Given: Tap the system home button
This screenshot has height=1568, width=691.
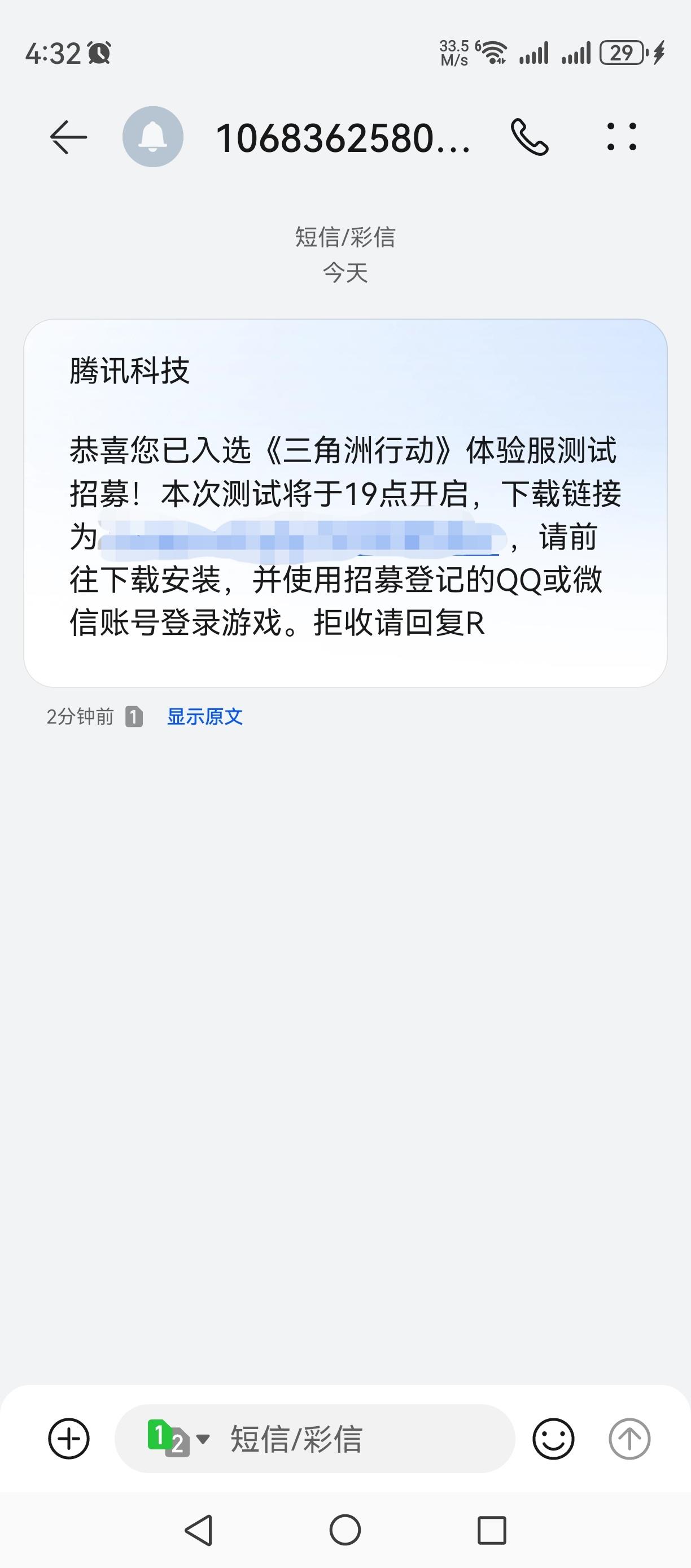Looking at the screenshot, I should click(x=345, y=1530).
